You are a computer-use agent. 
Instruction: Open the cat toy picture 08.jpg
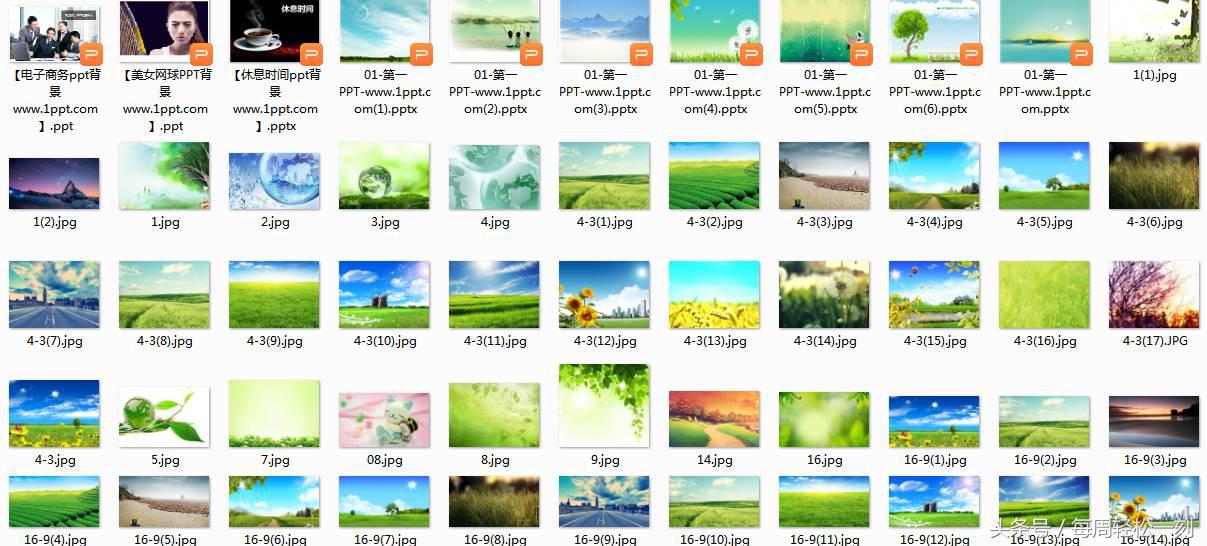pyautogui.click(x=384, y=419)
